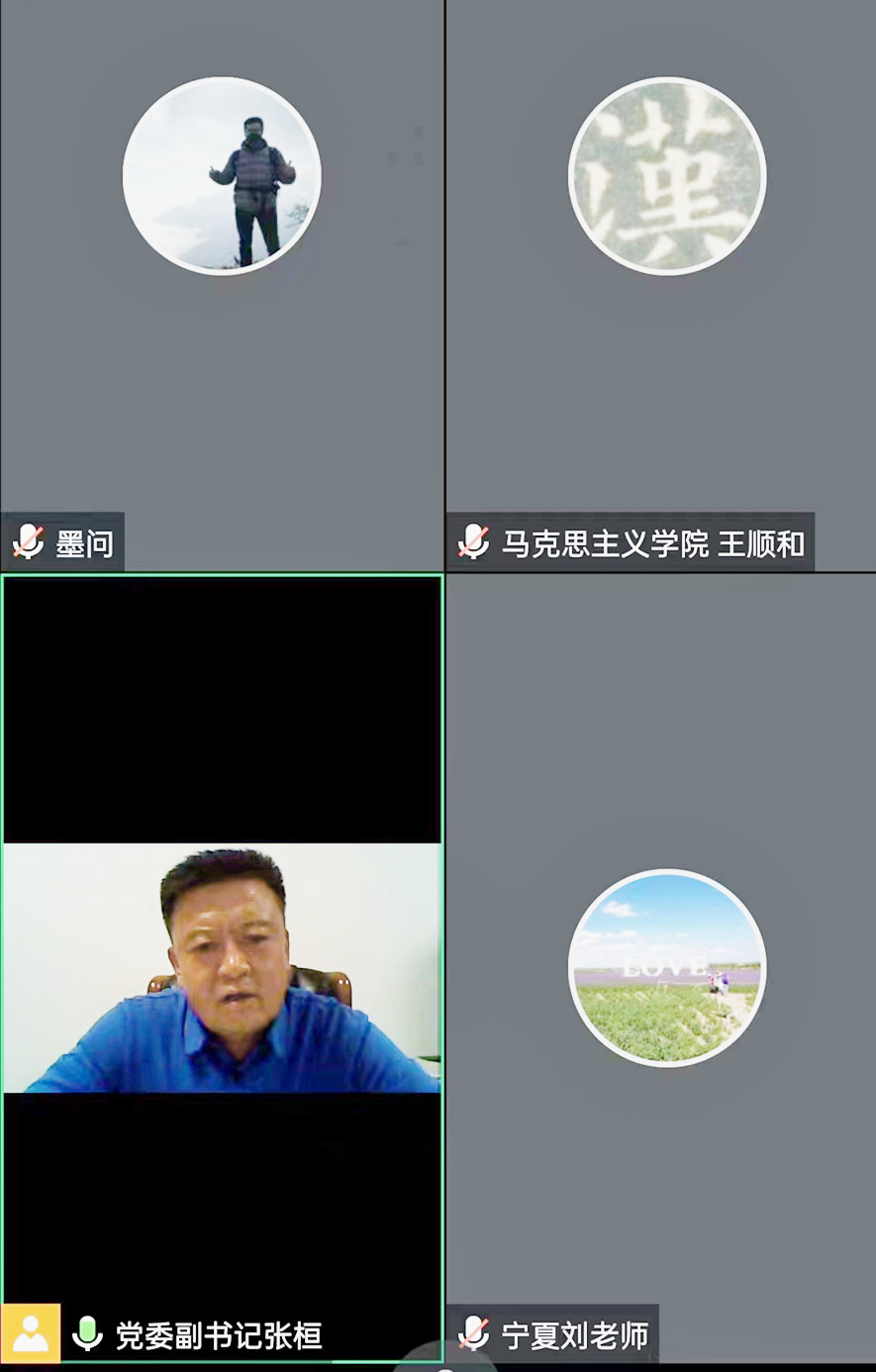Open the 马克思主义学院 王顺和 participant tile
876x1372 pixels.
click(661, 285)
